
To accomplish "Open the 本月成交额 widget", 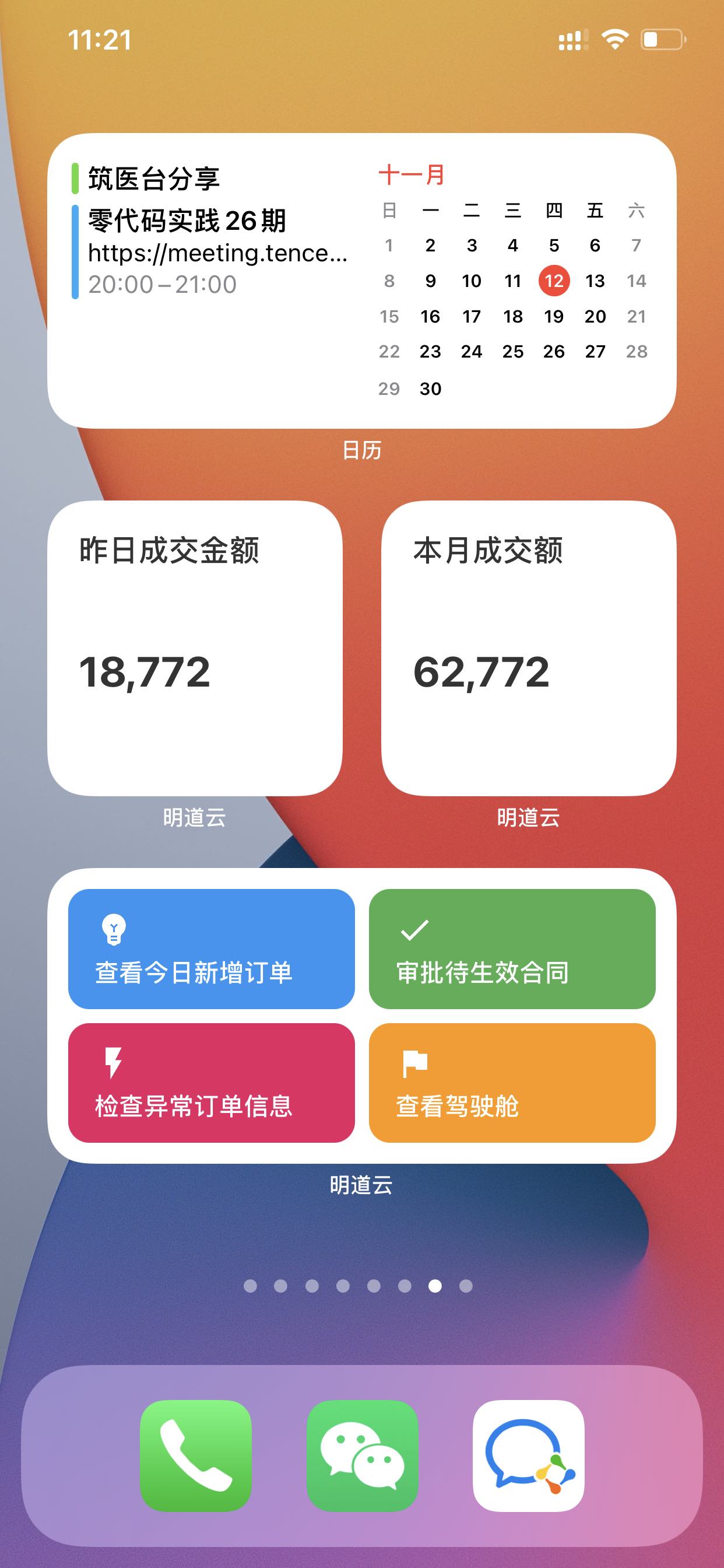I will (x=528, y=647).
